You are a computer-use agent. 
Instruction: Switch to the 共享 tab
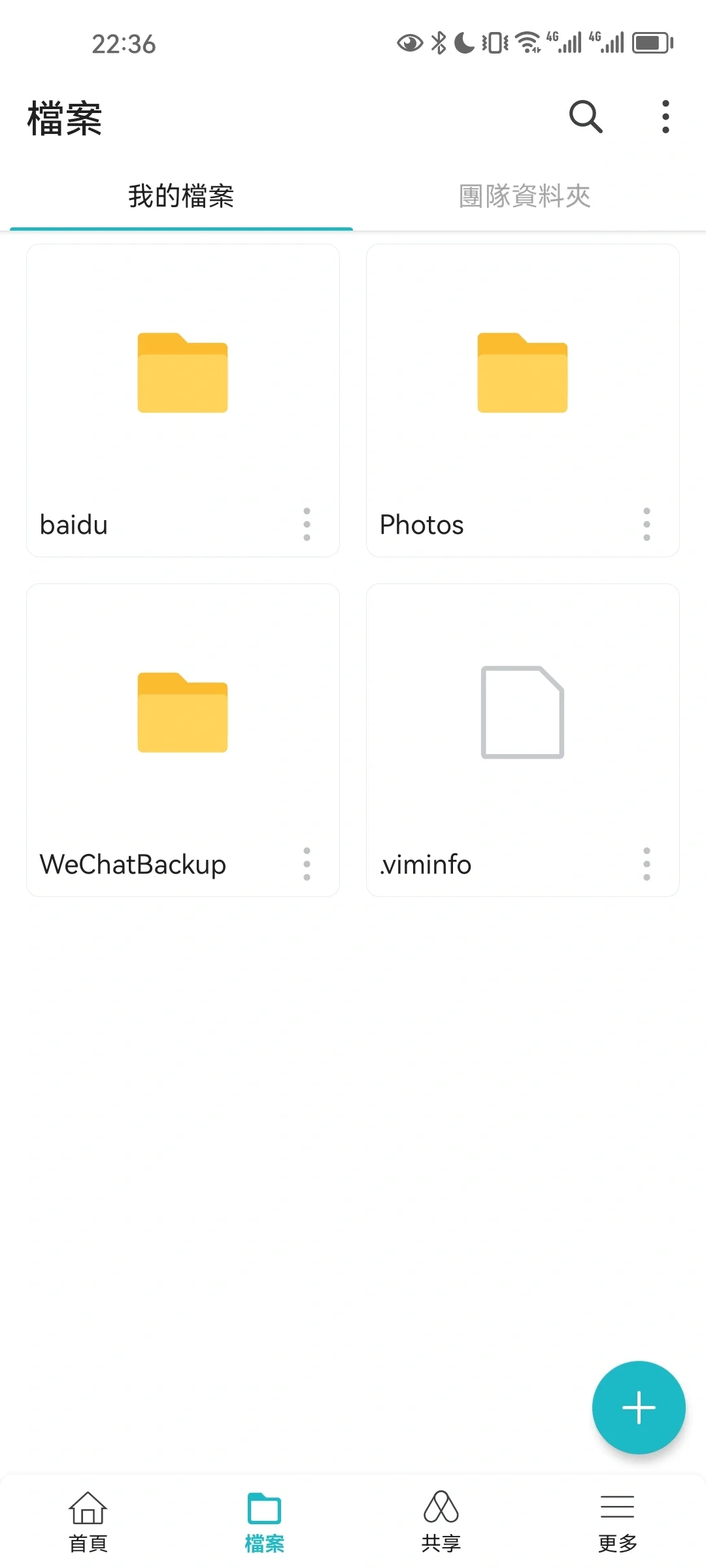click(x=441, y=1522)
